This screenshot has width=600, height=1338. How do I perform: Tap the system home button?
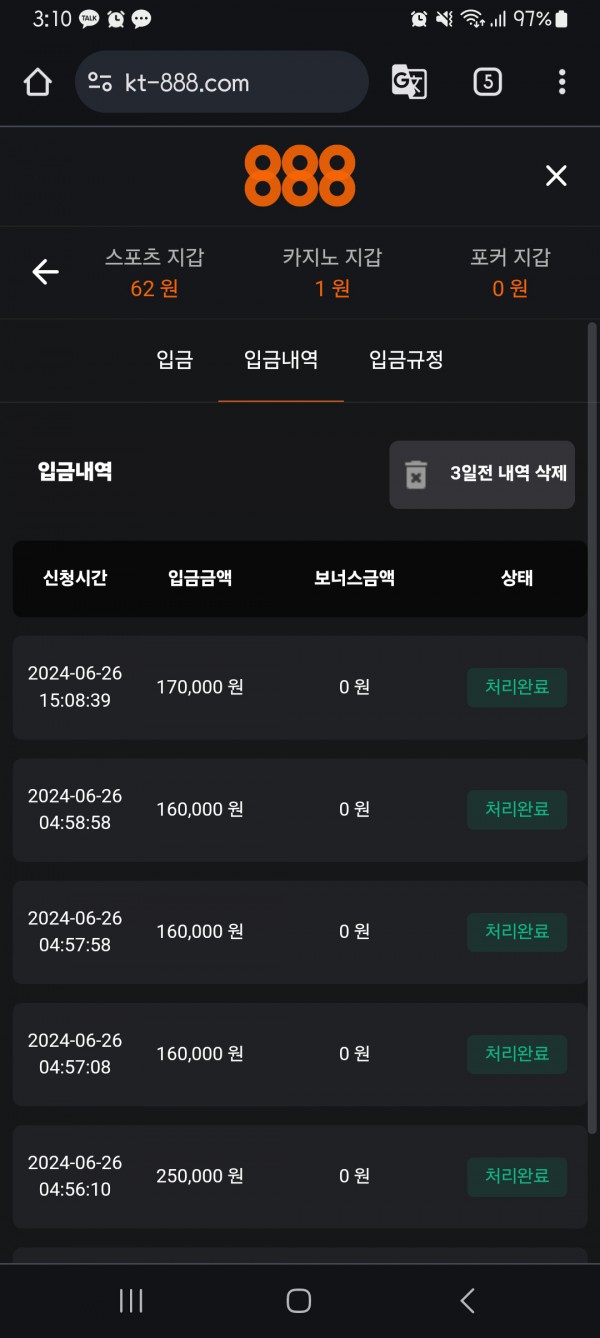[x=299, y=1300]
